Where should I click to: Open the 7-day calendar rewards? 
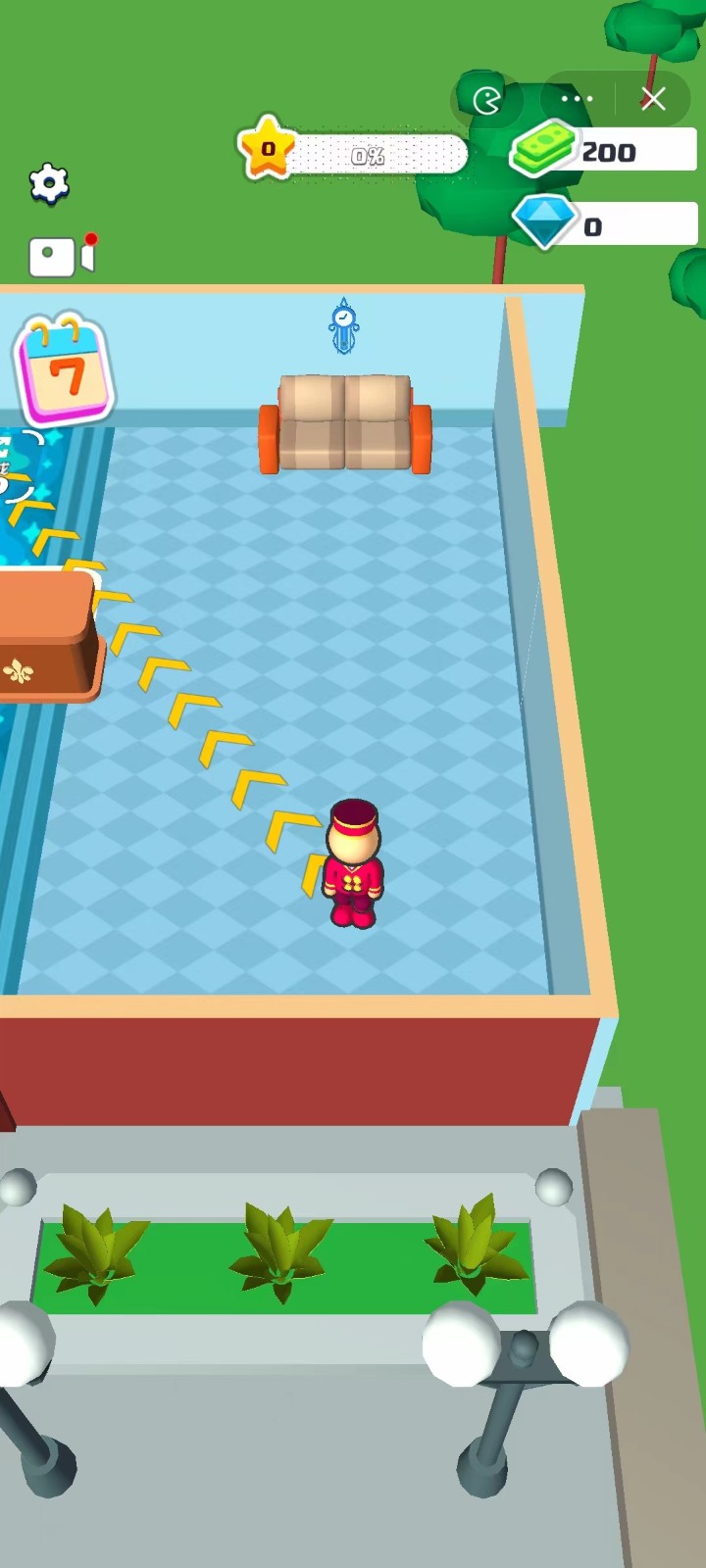tap(64, 371)
